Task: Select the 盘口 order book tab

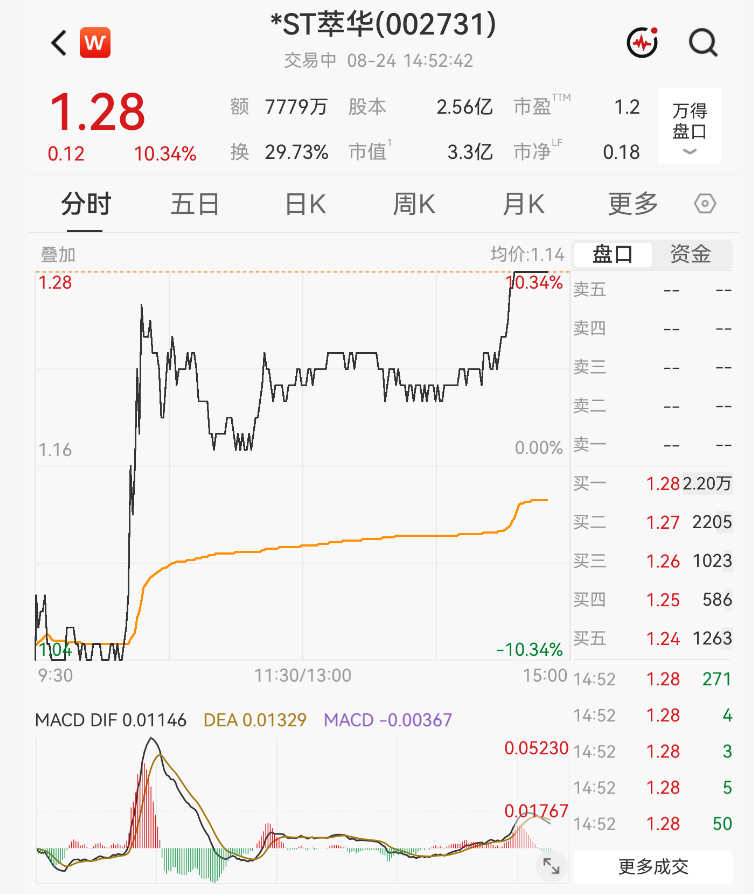Action: click(613, 254)
